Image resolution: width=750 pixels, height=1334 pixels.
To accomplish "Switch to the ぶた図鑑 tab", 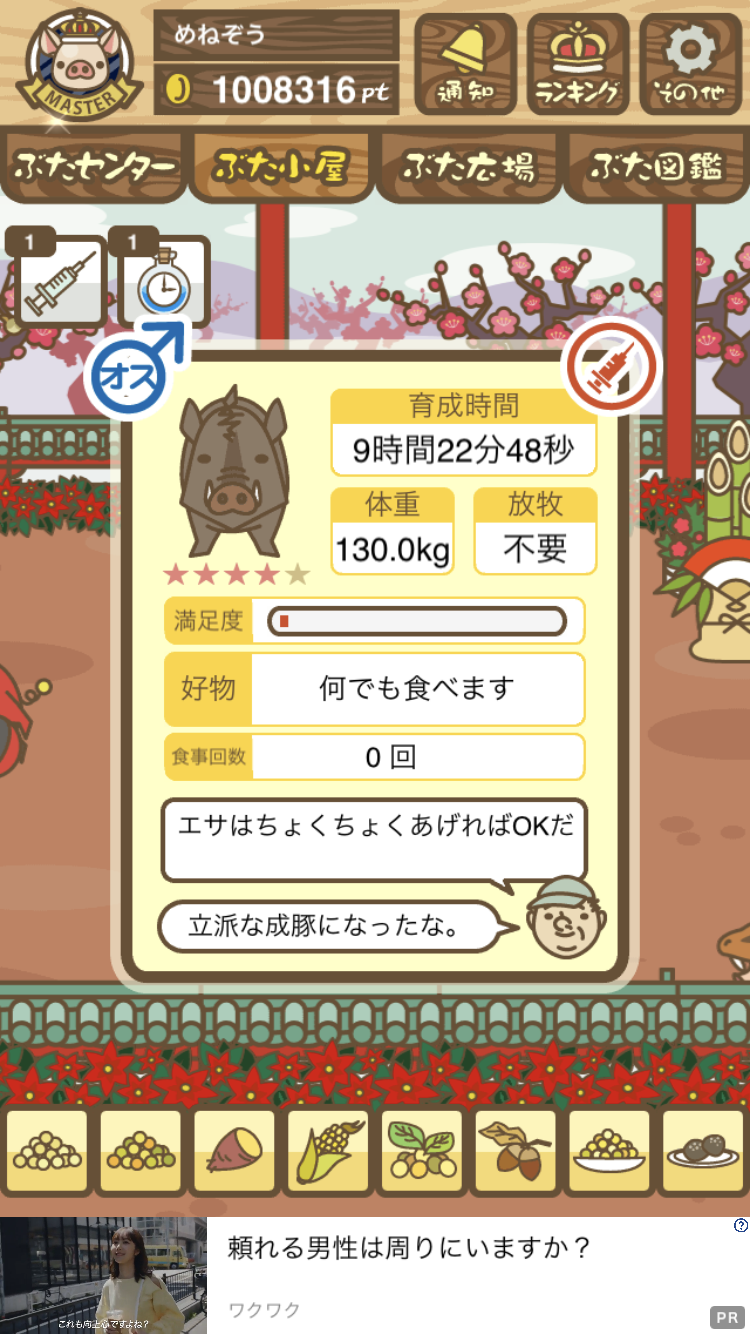I will pos(656,166).
